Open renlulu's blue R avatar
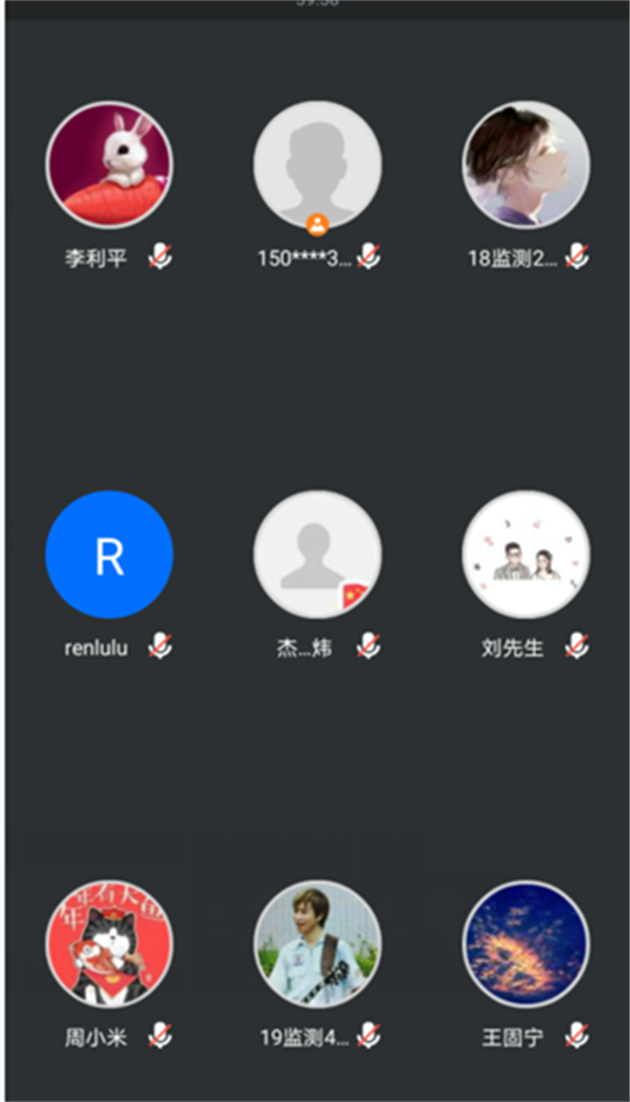Screen dimensions: 630x1102 click(x=109, y=554)
